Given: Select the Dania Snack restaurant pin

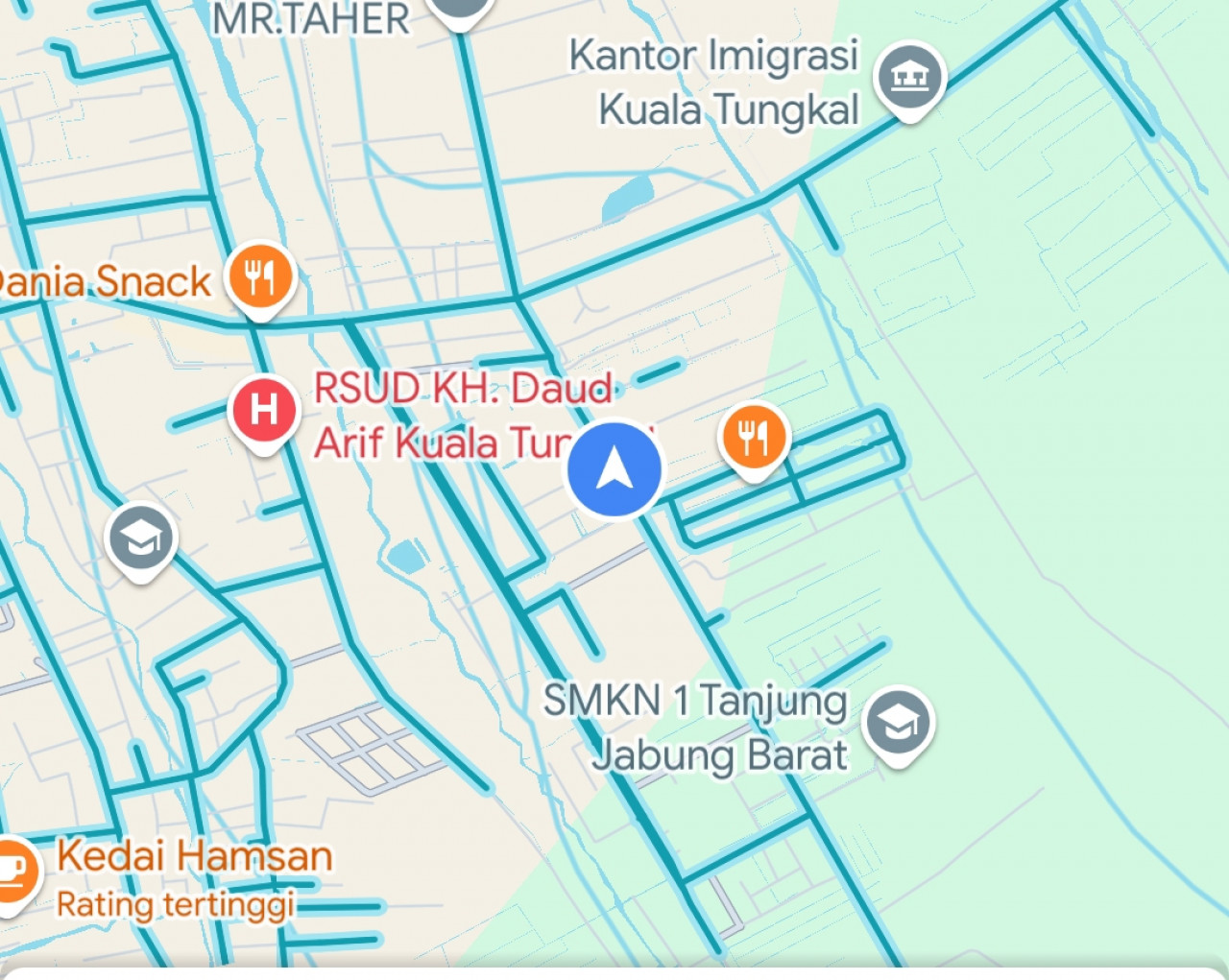Looking at the screenshot, I should (x=260, y=277).
